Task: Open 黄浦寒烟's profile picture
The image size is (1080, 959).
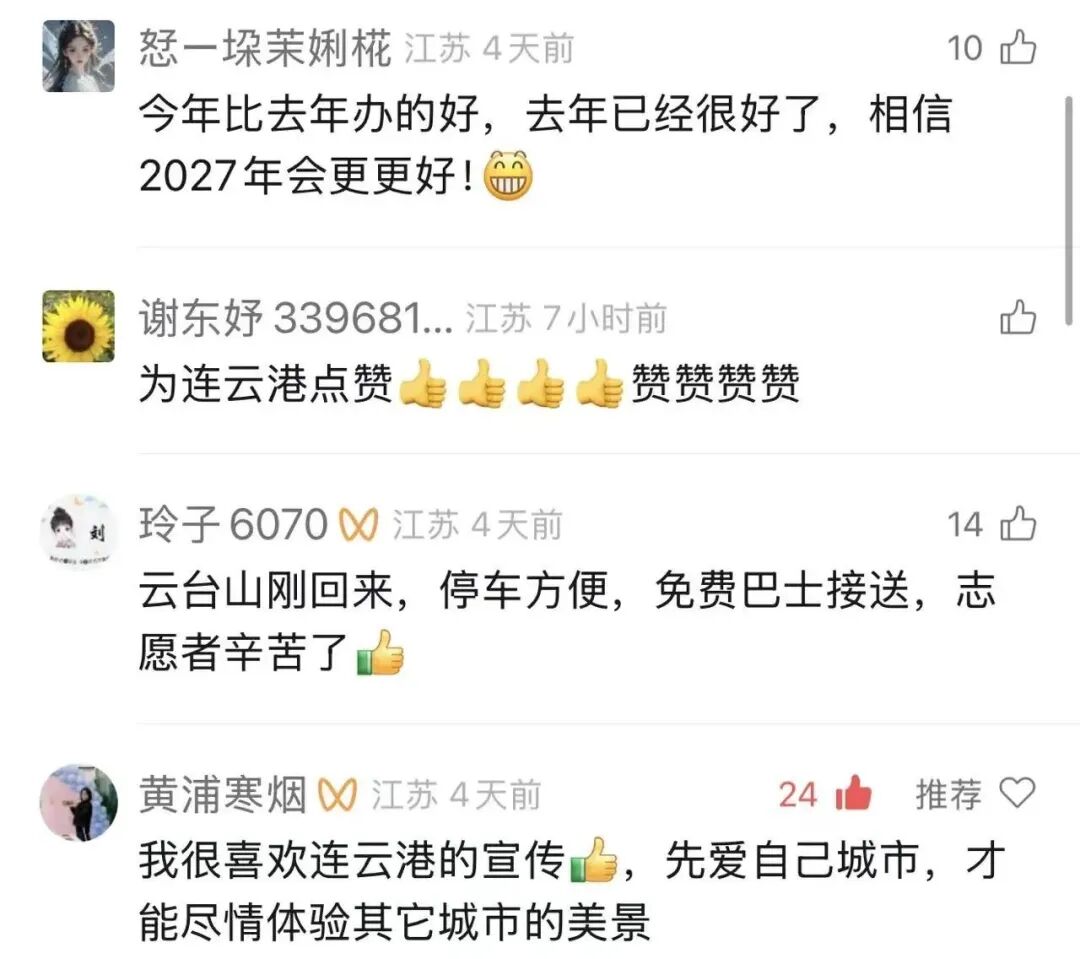Action: [78, 801]
